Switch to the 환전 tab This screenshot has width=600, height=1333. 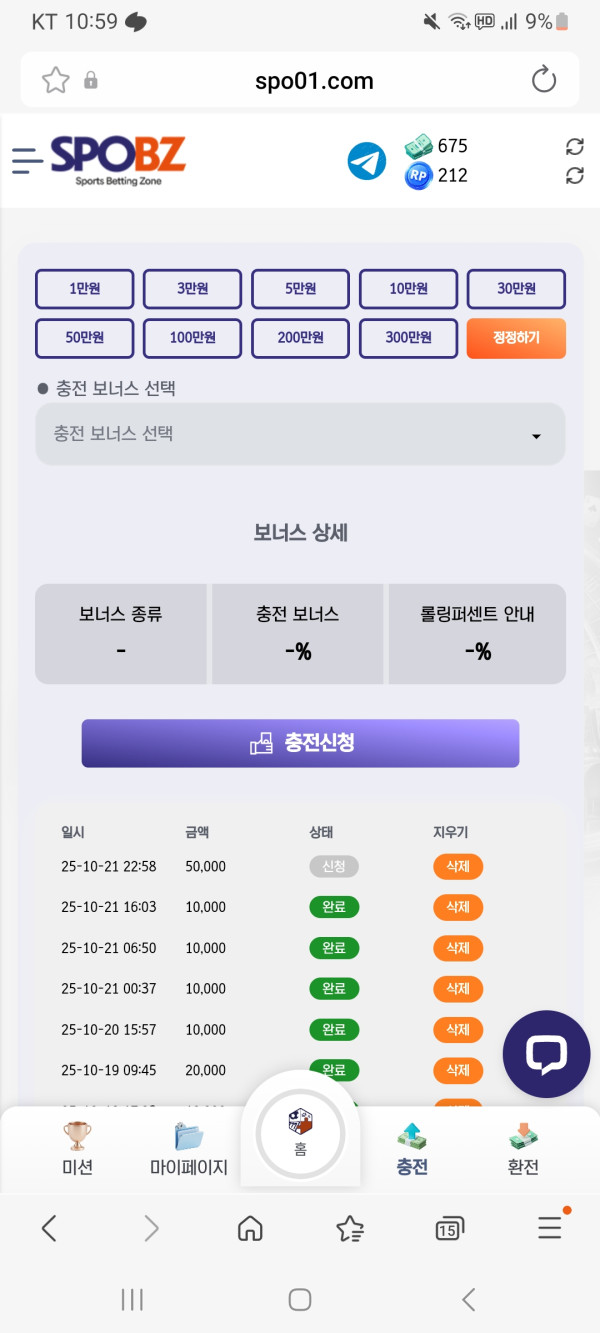(523, 1148)
